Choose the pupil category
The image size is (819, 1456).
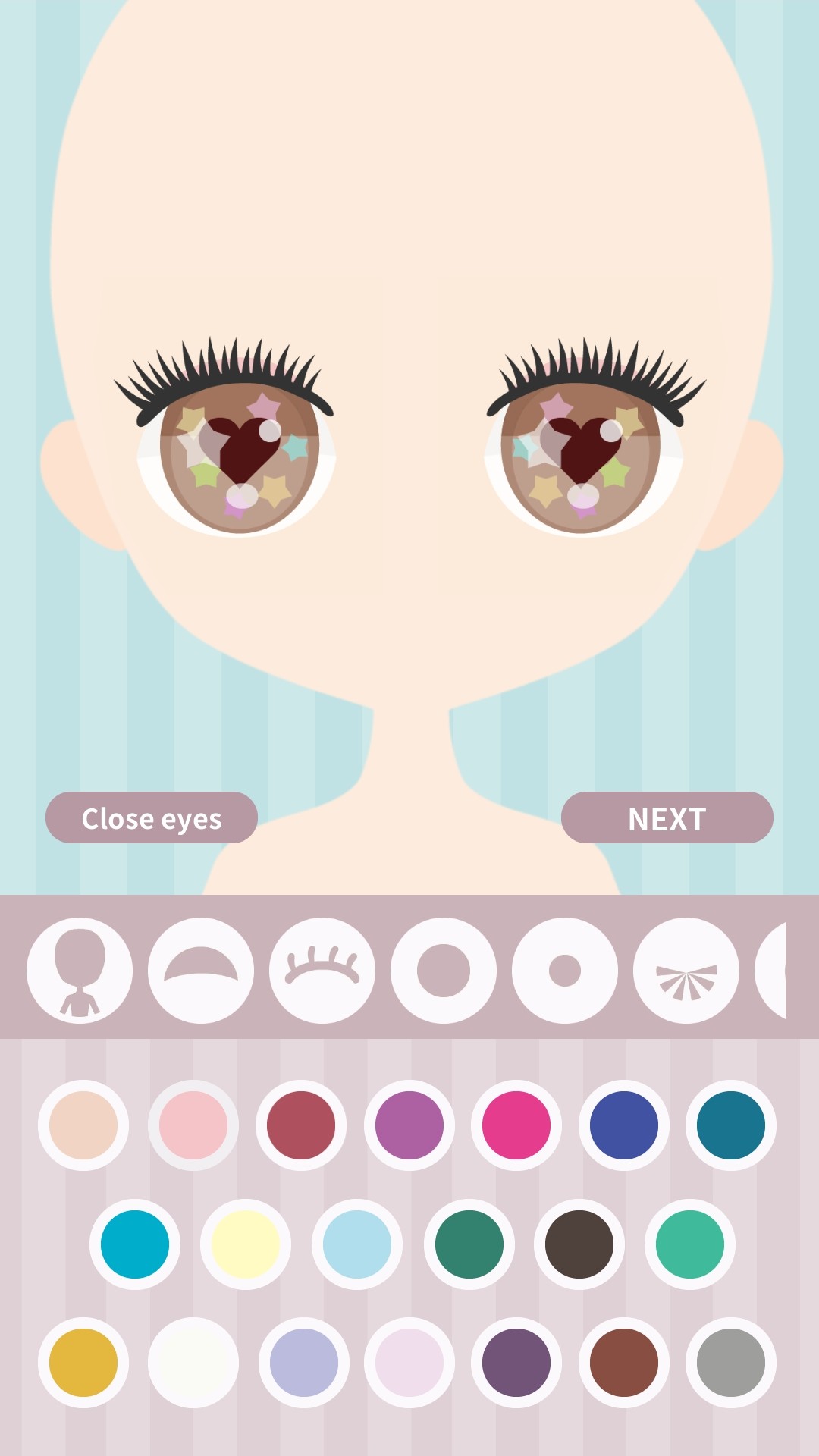tap(565, 971)
